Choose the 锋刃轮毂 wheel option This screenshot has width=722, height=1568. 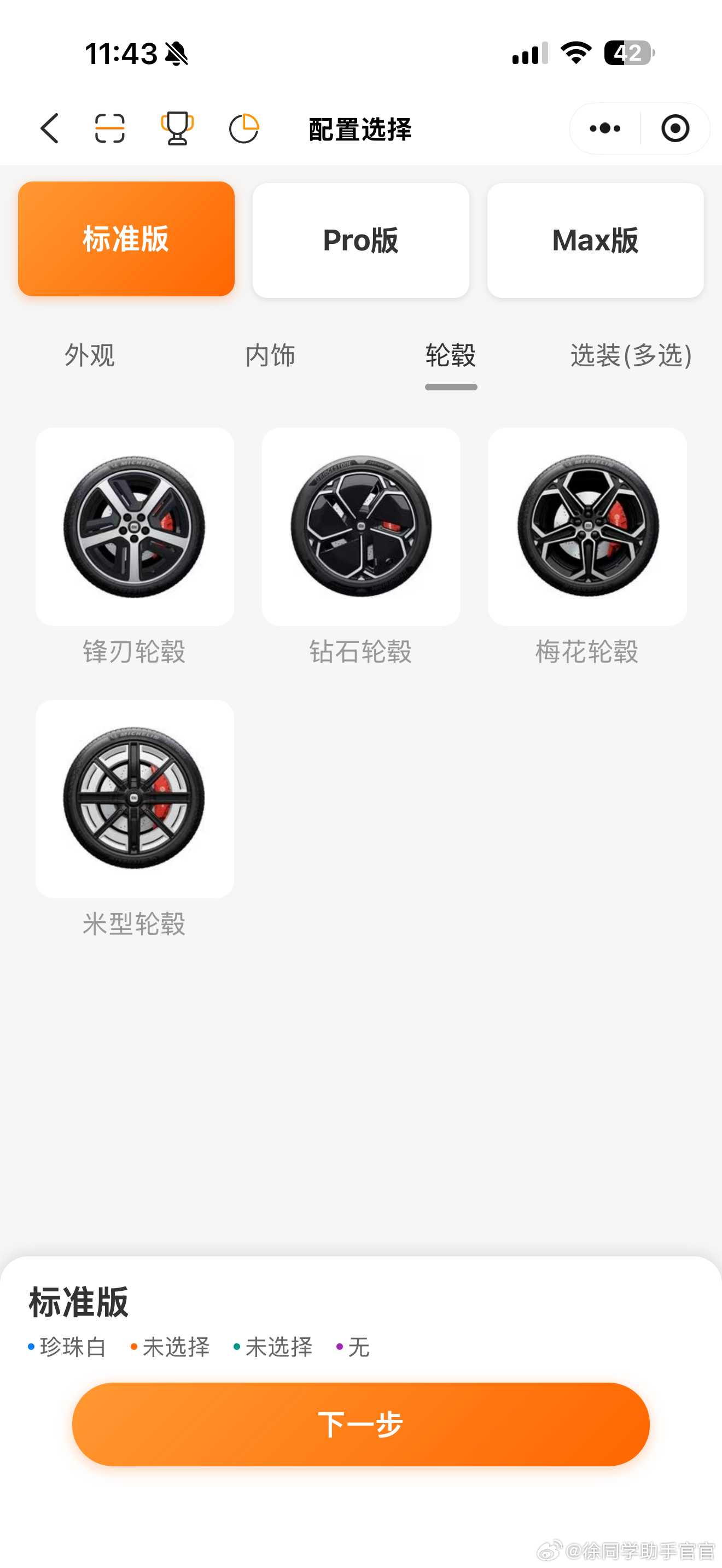click(x=135, y=527)
